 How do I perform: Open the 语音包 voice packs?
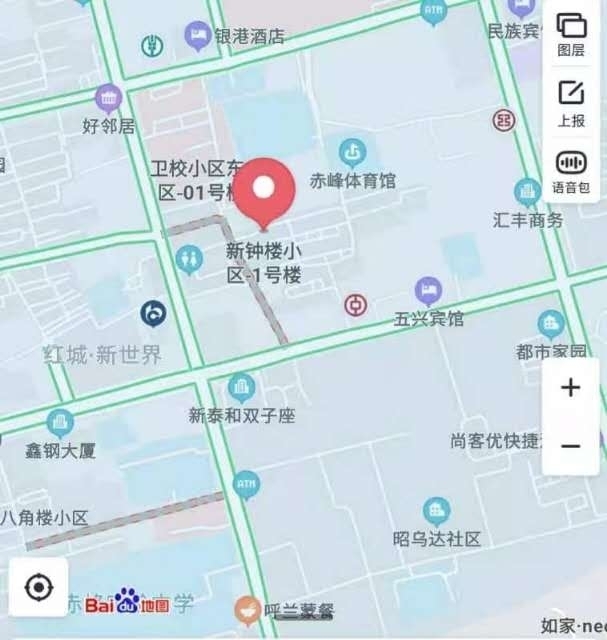pyautogui.click(x=571, y=171)
